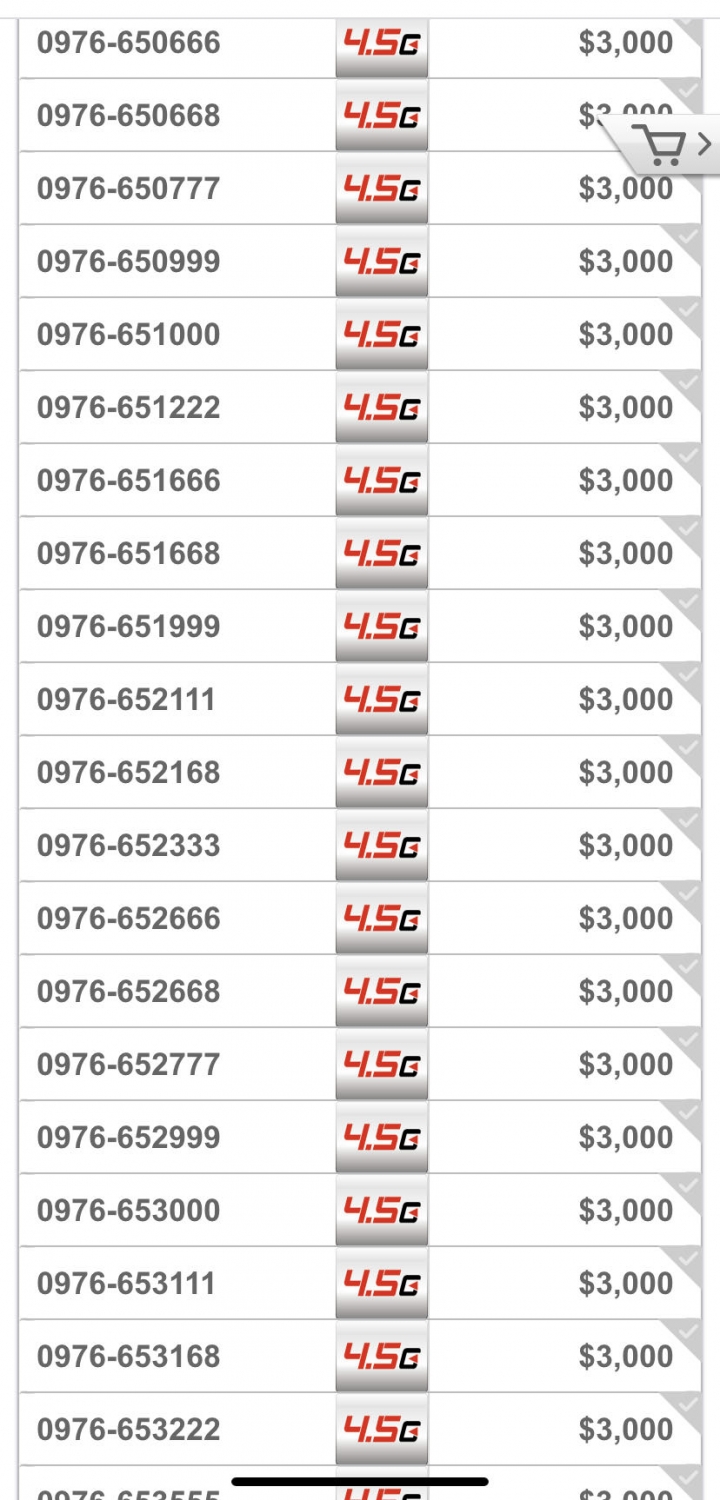This screenshot has height=1500, width=720.
Task: Choose number 0976-652168
Action: point(360,772)
